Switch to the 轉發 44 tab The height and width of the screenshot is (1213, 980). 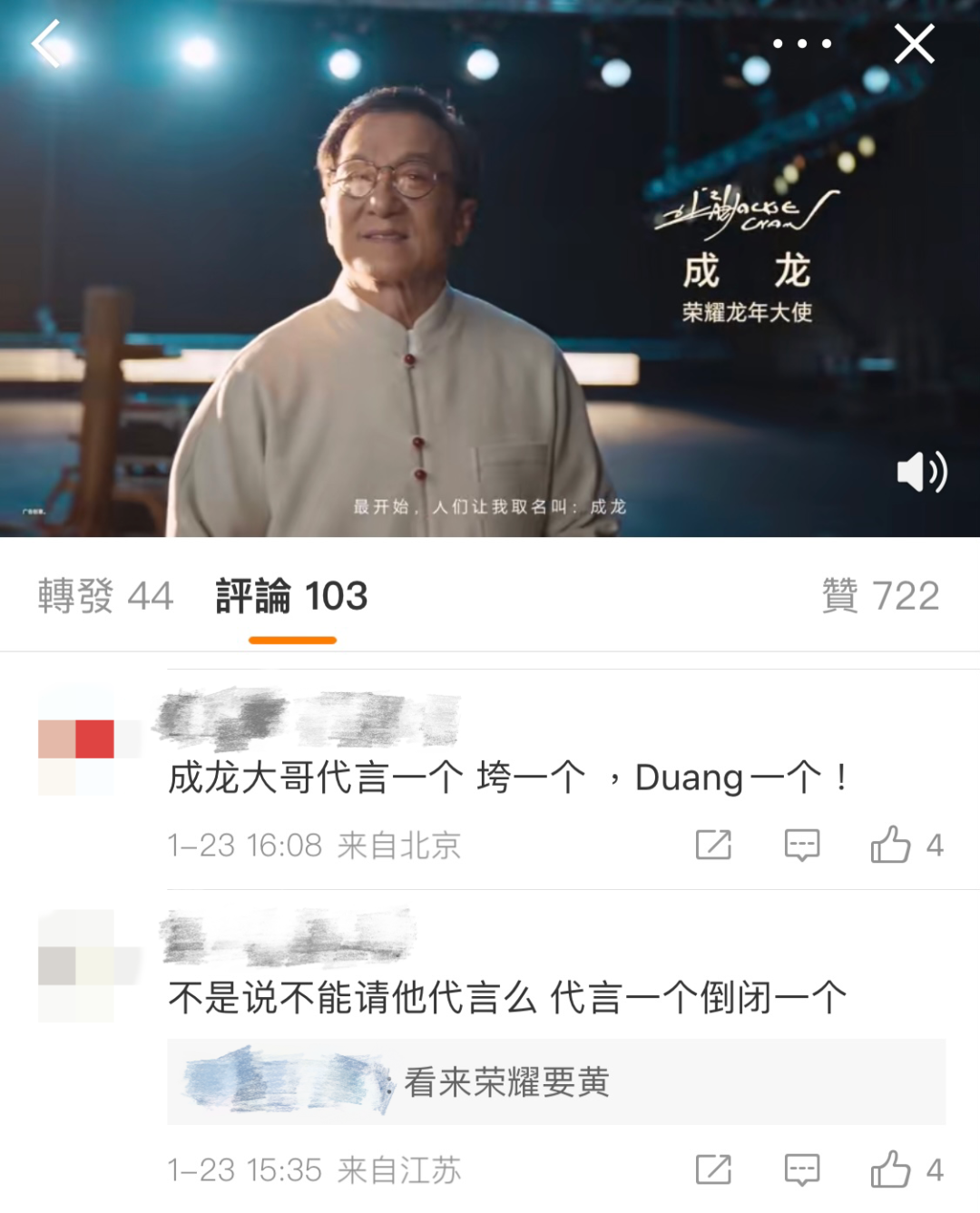point(105,596)
